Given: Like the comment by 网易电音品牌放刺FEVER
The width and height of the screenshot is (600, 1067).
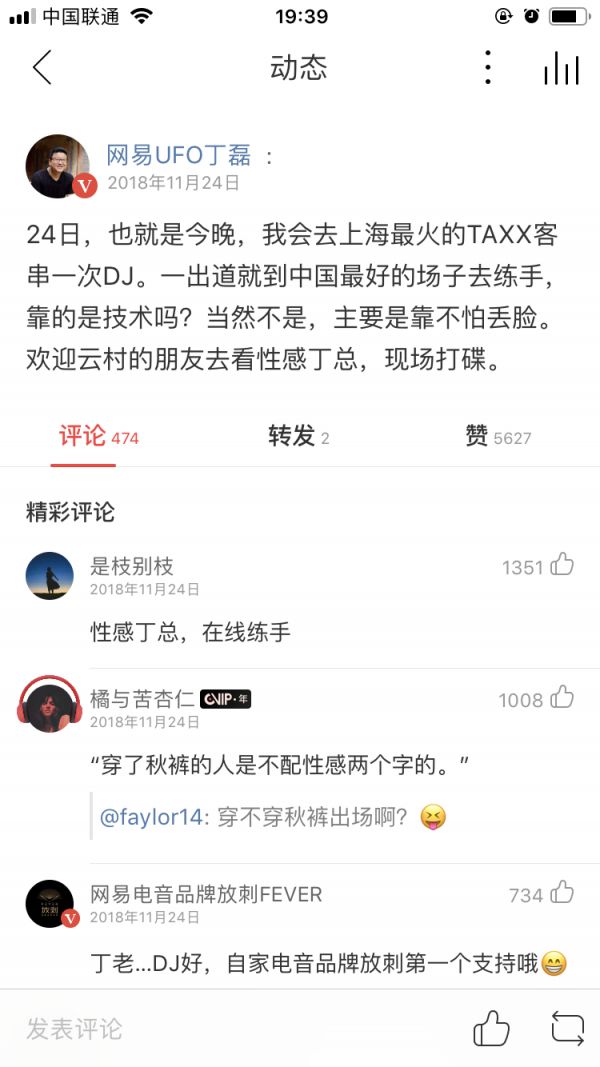Looking at the screenshot, I should 562,893.
